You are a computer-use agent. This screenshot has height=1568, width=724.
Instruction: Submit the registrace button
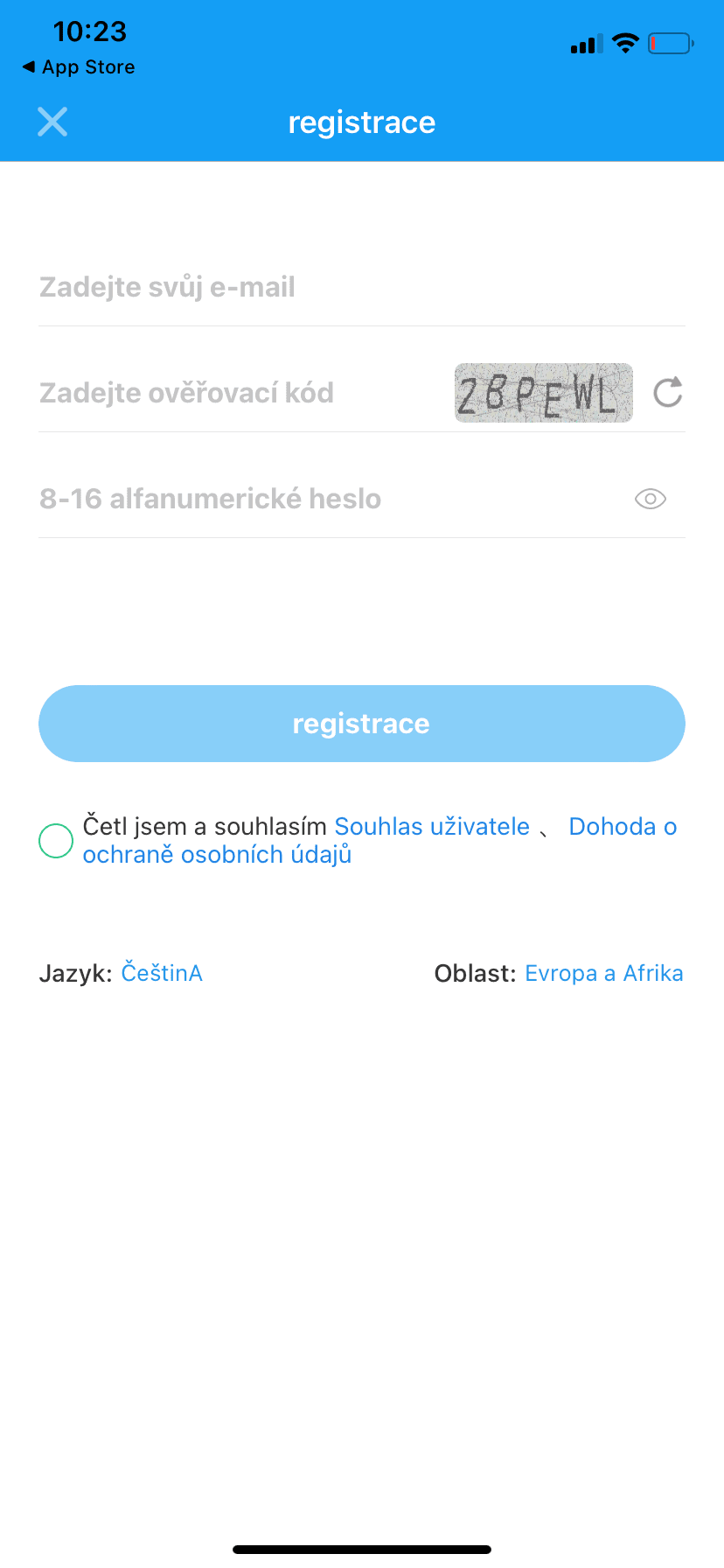point(361,724)
